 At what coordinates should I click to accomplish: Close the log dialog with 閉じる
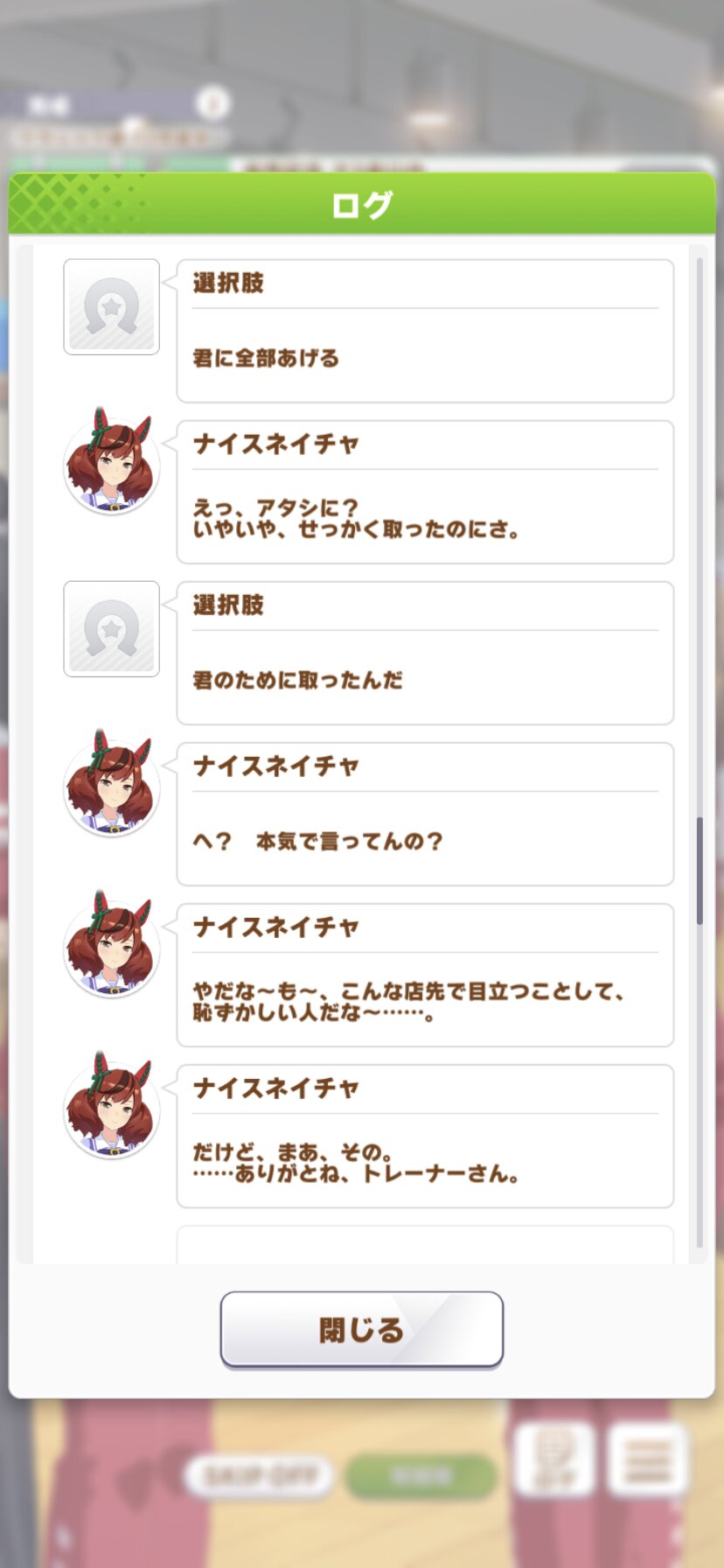[x=361, y=1329]
